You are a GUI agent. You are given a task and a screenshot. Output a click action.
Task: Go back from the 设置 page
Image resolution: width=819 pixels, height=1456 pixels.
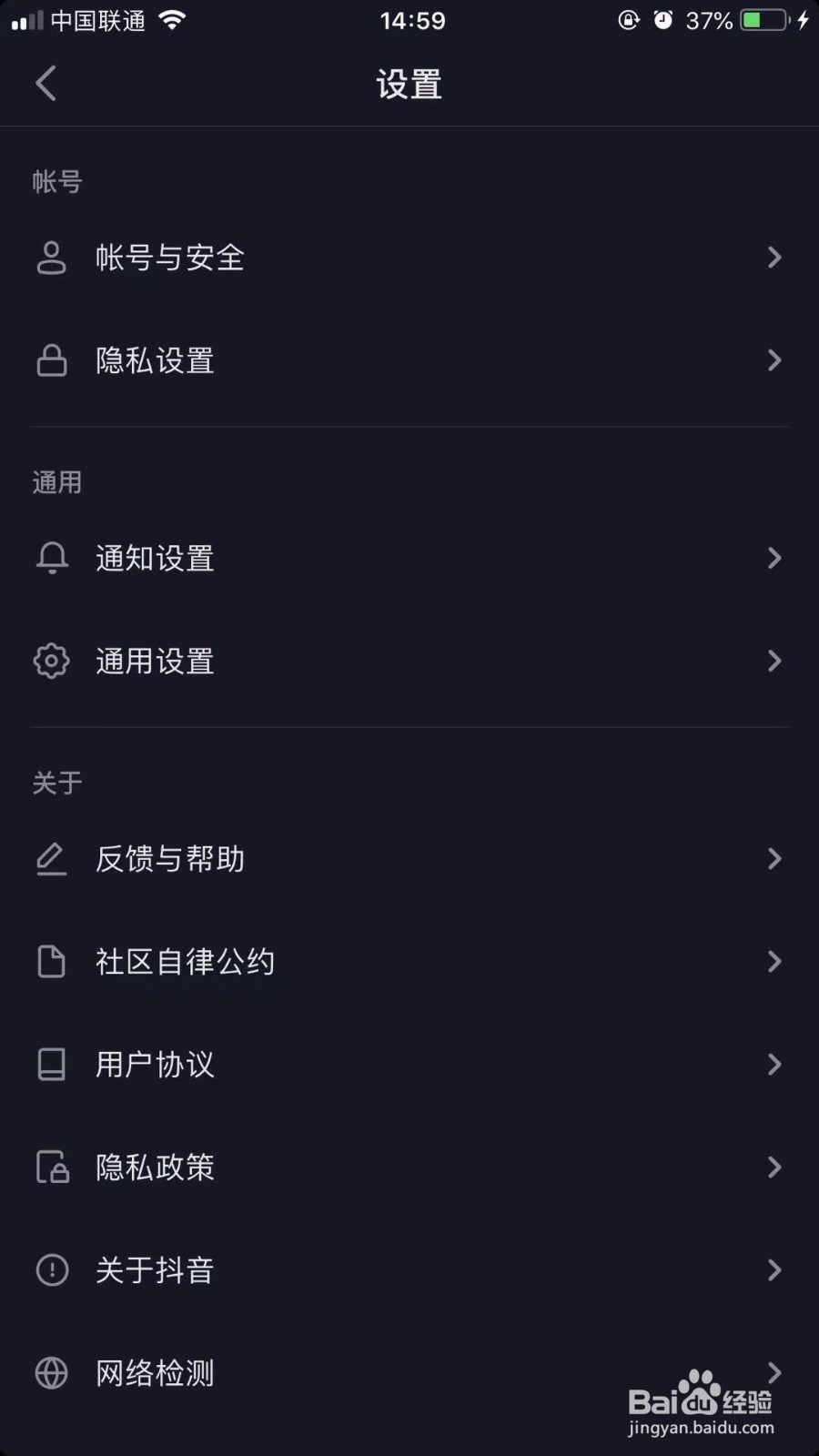pos(45,84)
